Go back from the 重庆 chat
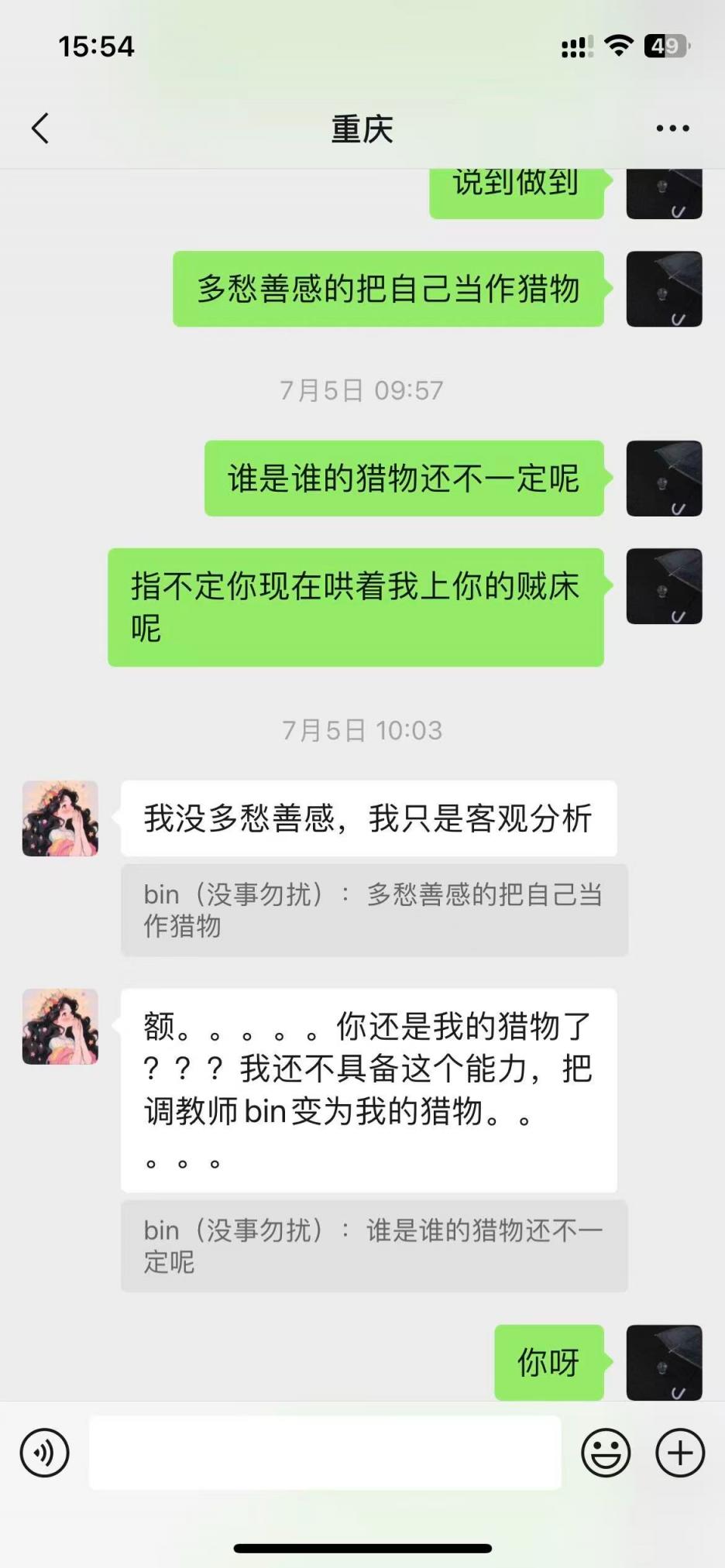 [40, 129]
